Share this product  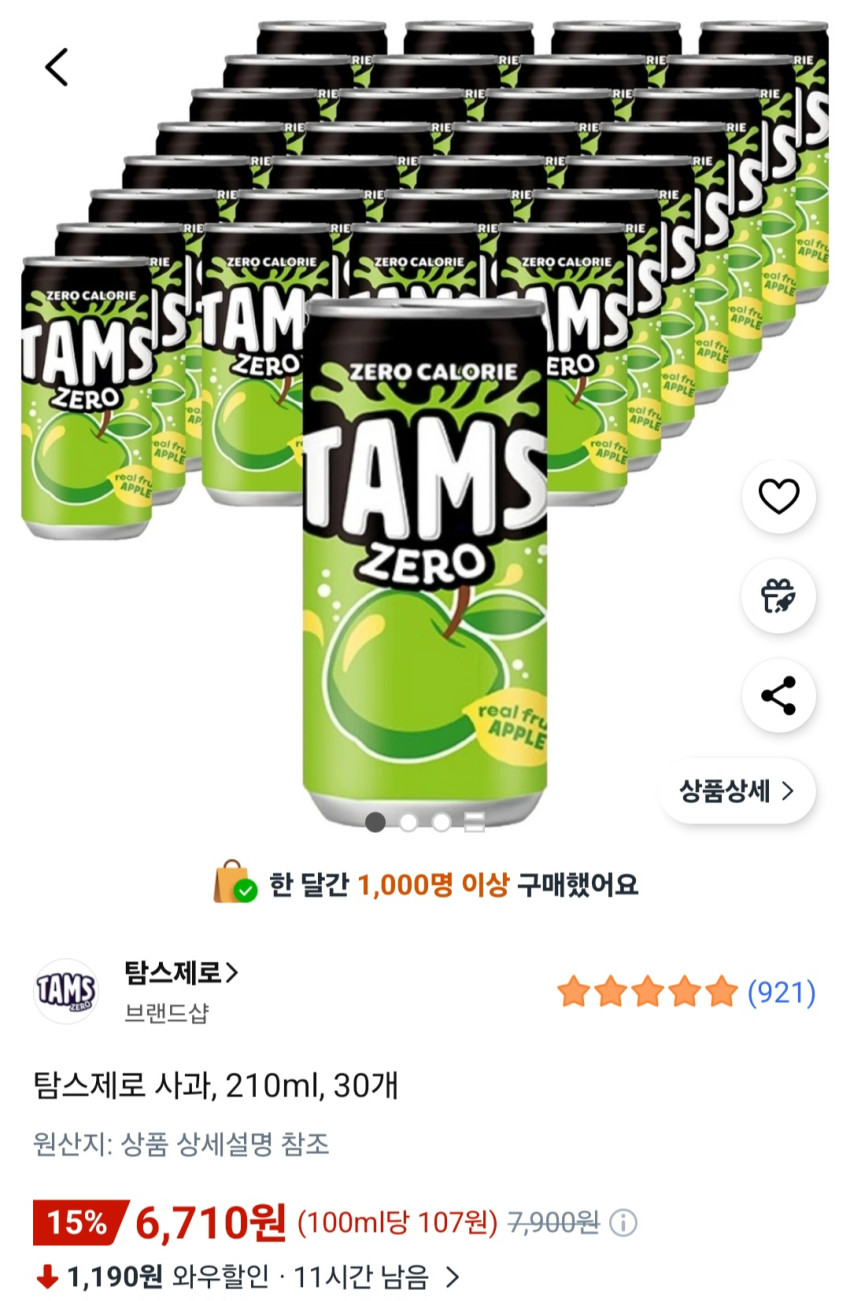[779, 695]
